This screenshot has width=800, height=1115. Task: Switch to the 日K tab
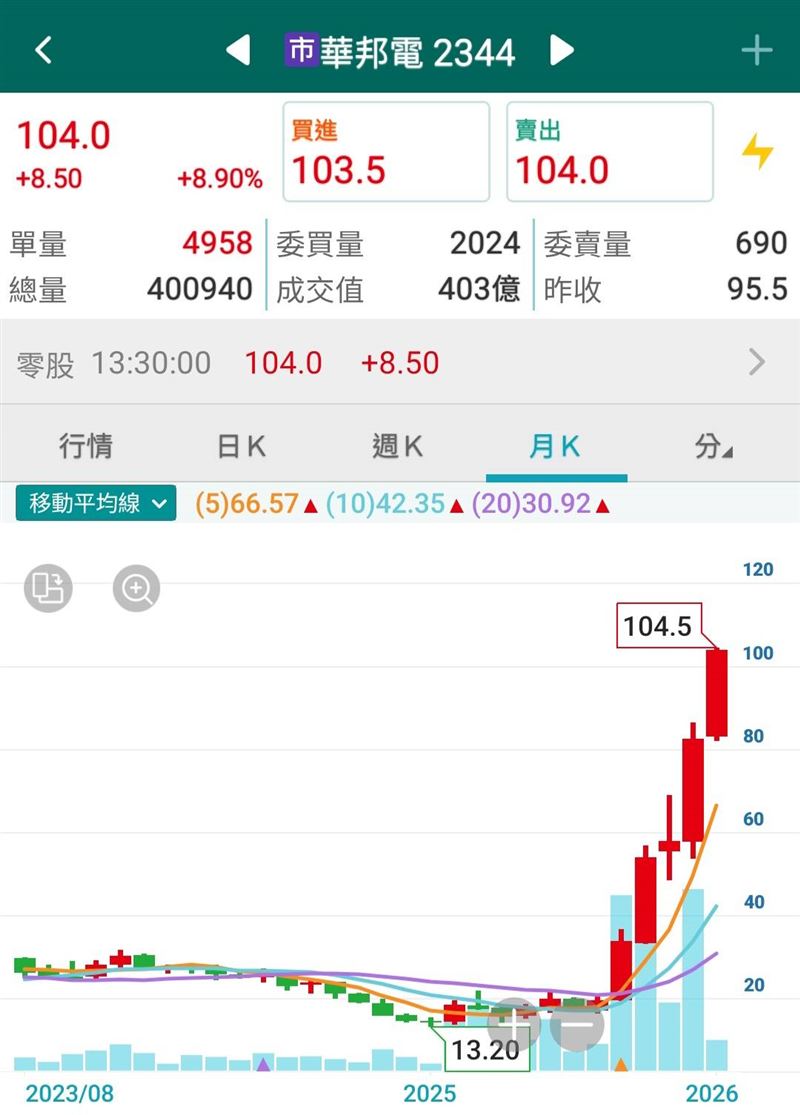pos(240,446)
